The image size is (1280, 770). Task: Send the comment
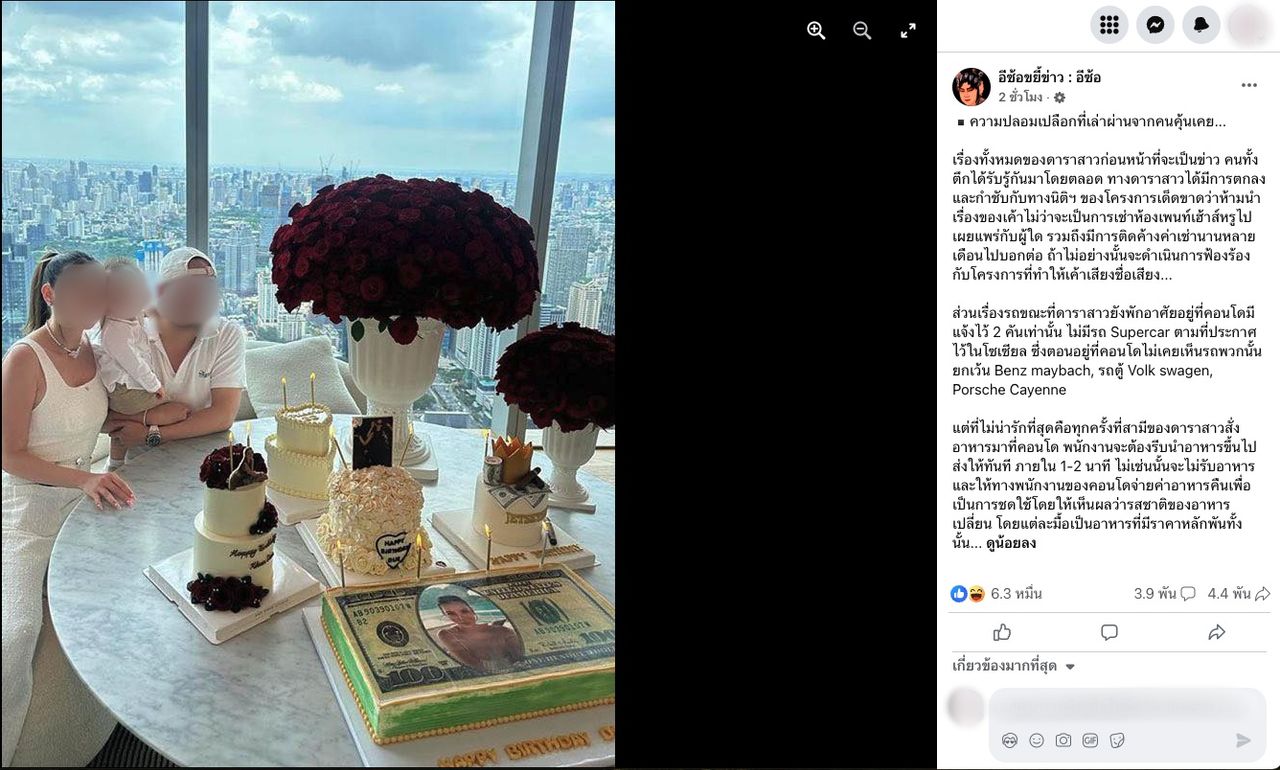point(1243,741)
